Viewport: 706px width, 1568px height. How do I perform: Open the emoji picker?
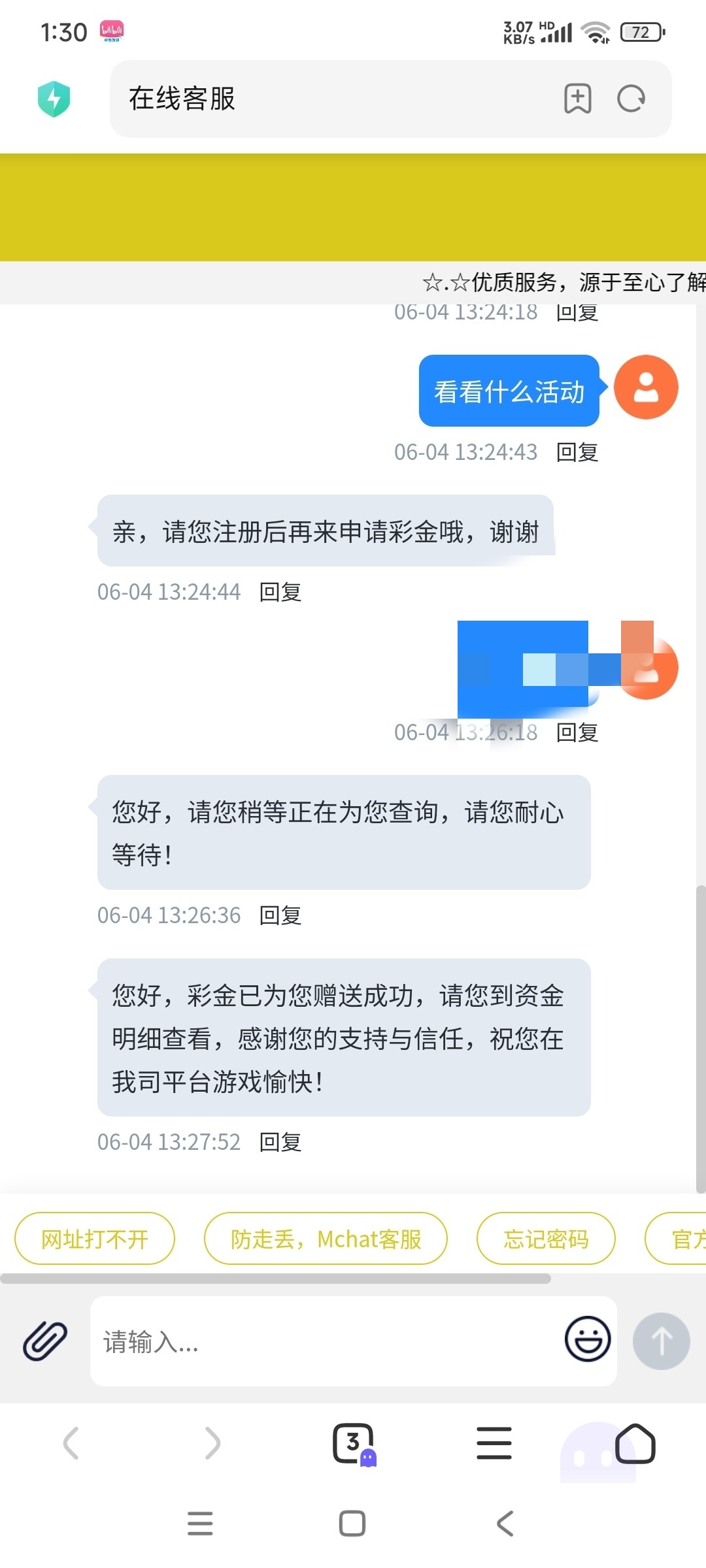click(x=587, y=1339)
